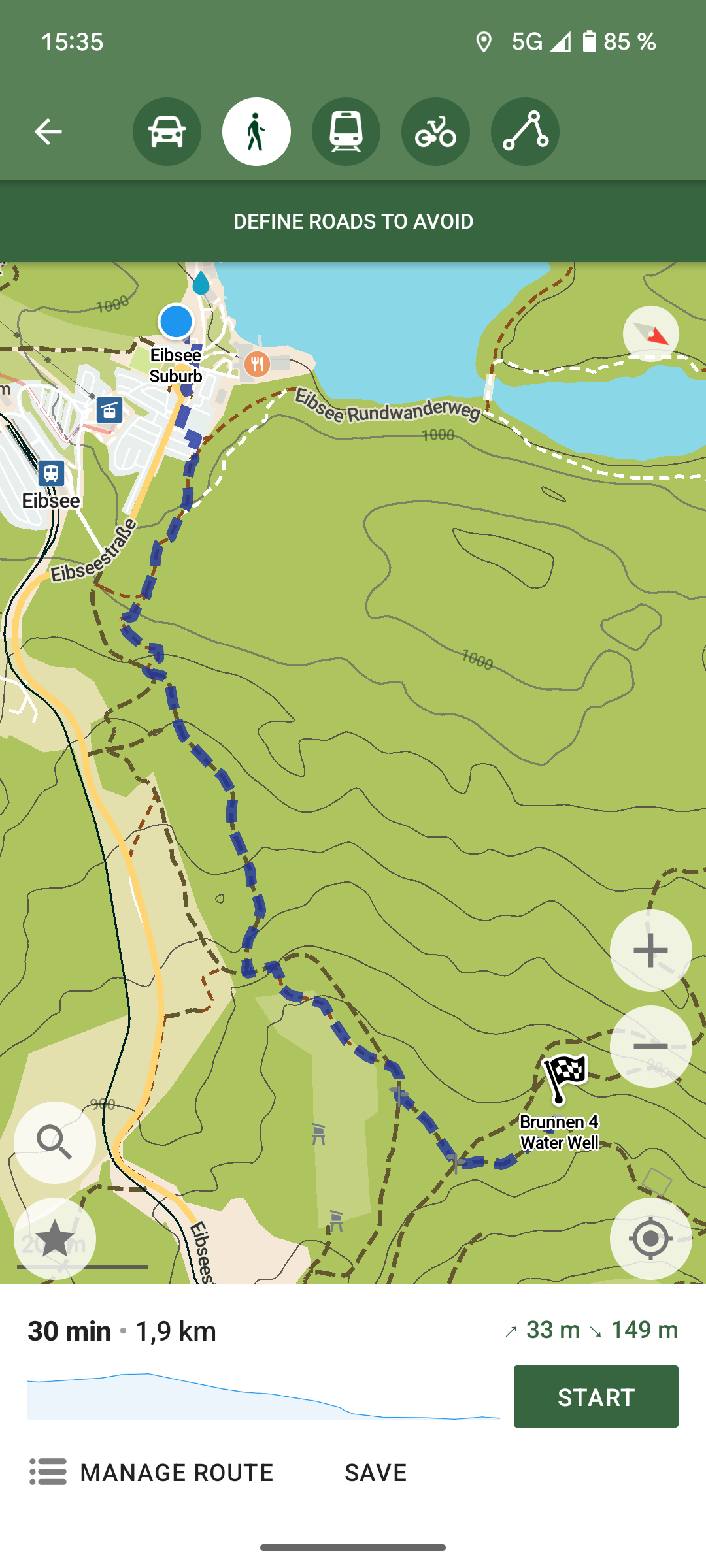Open bookmarks star button

pyautogui.click(x=55, y=1238)
